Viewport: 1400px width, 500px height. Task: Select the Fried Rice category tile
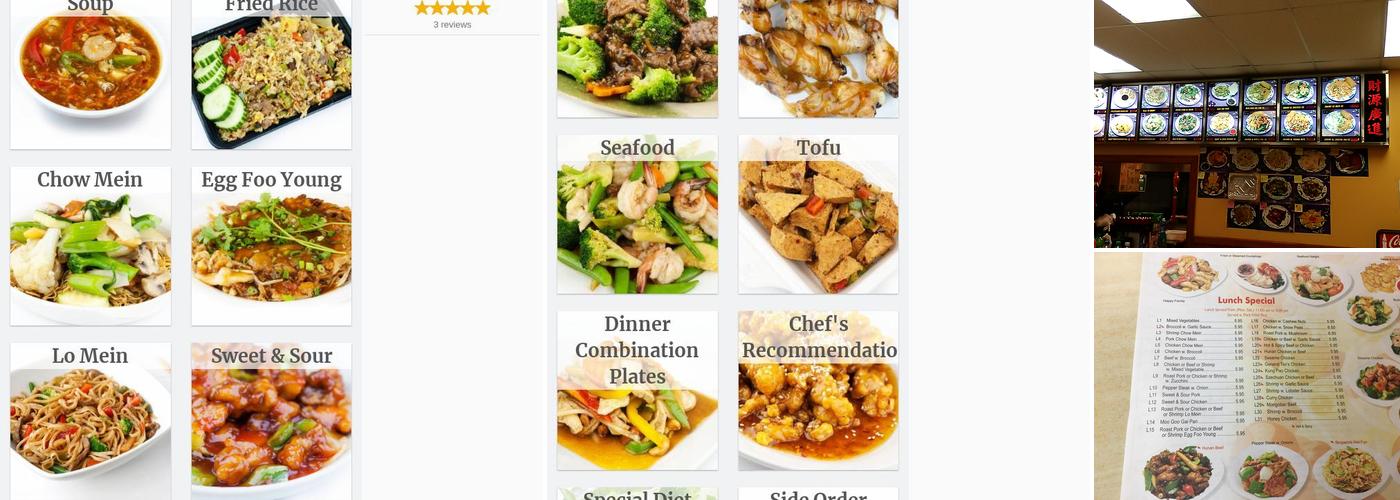tap(271, 72)
